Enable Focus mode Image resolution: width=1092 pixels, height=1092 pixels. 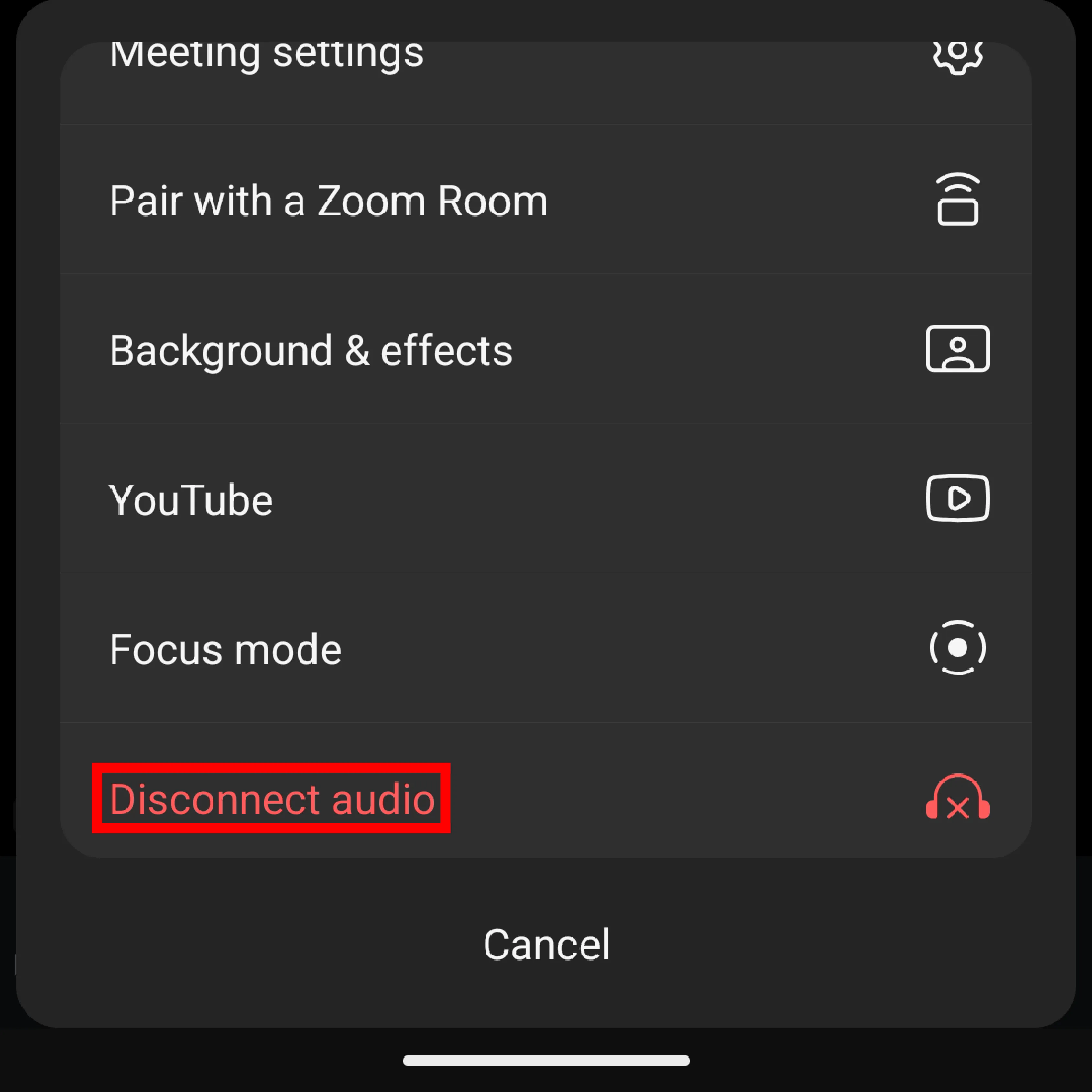225,649
